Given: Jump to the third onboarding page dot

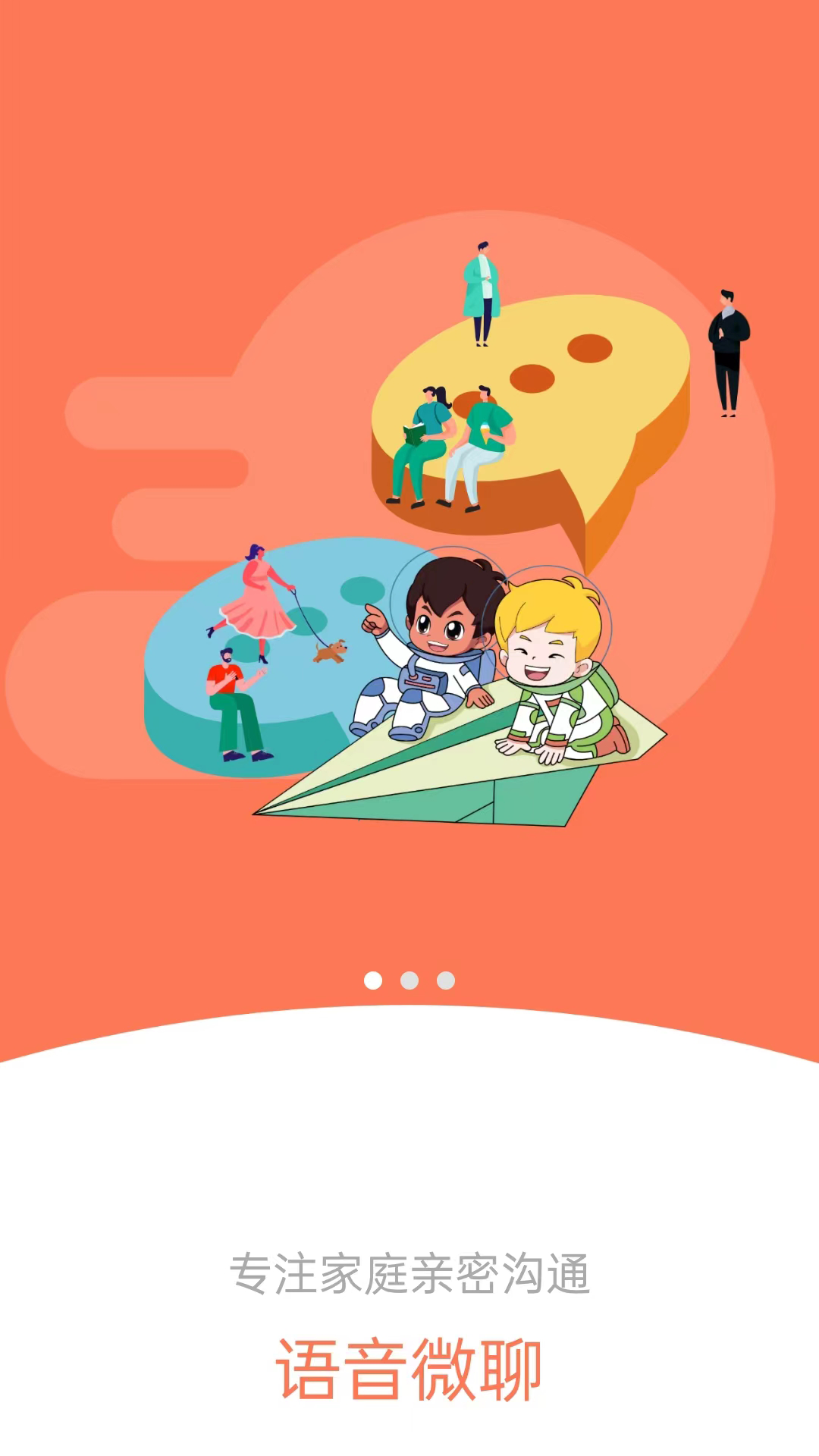Looking at the screenshot, I should tap(446, 981).
